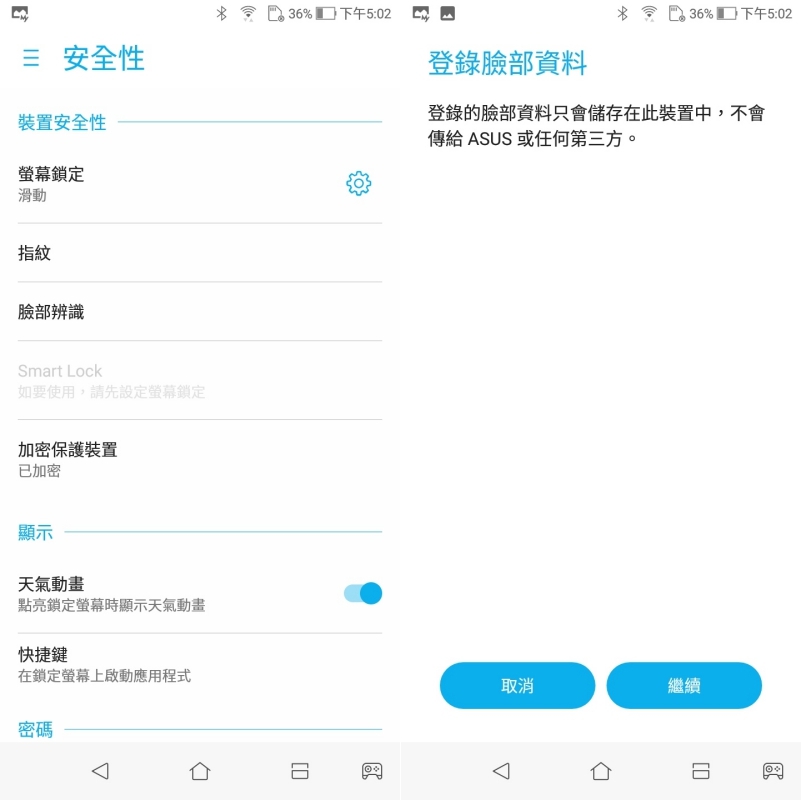The width and height of the screenshot is (801, 800).
Task: Go back using the left navigation bar
Action: (99, 771)
